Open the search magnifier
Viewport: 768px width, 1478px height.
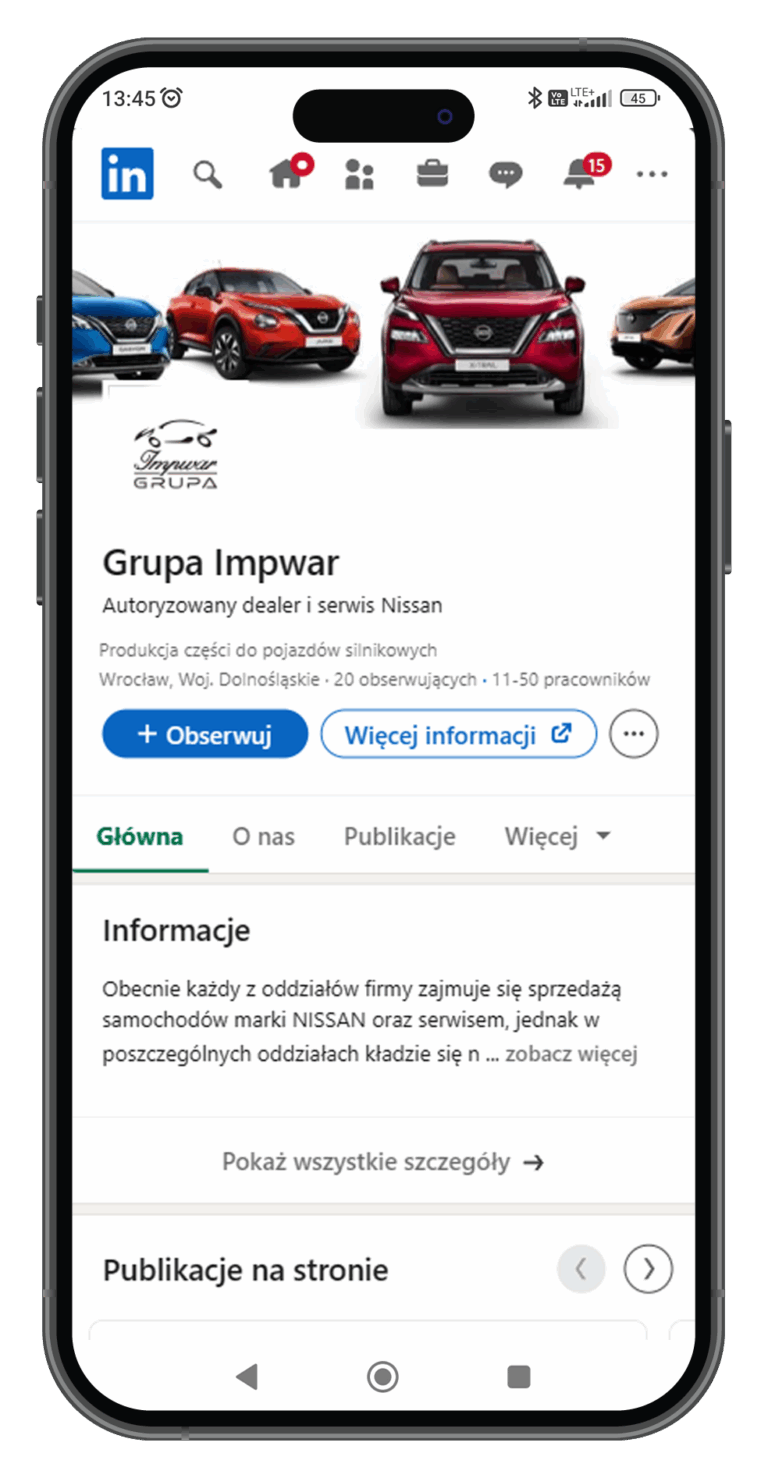point(207,175)
